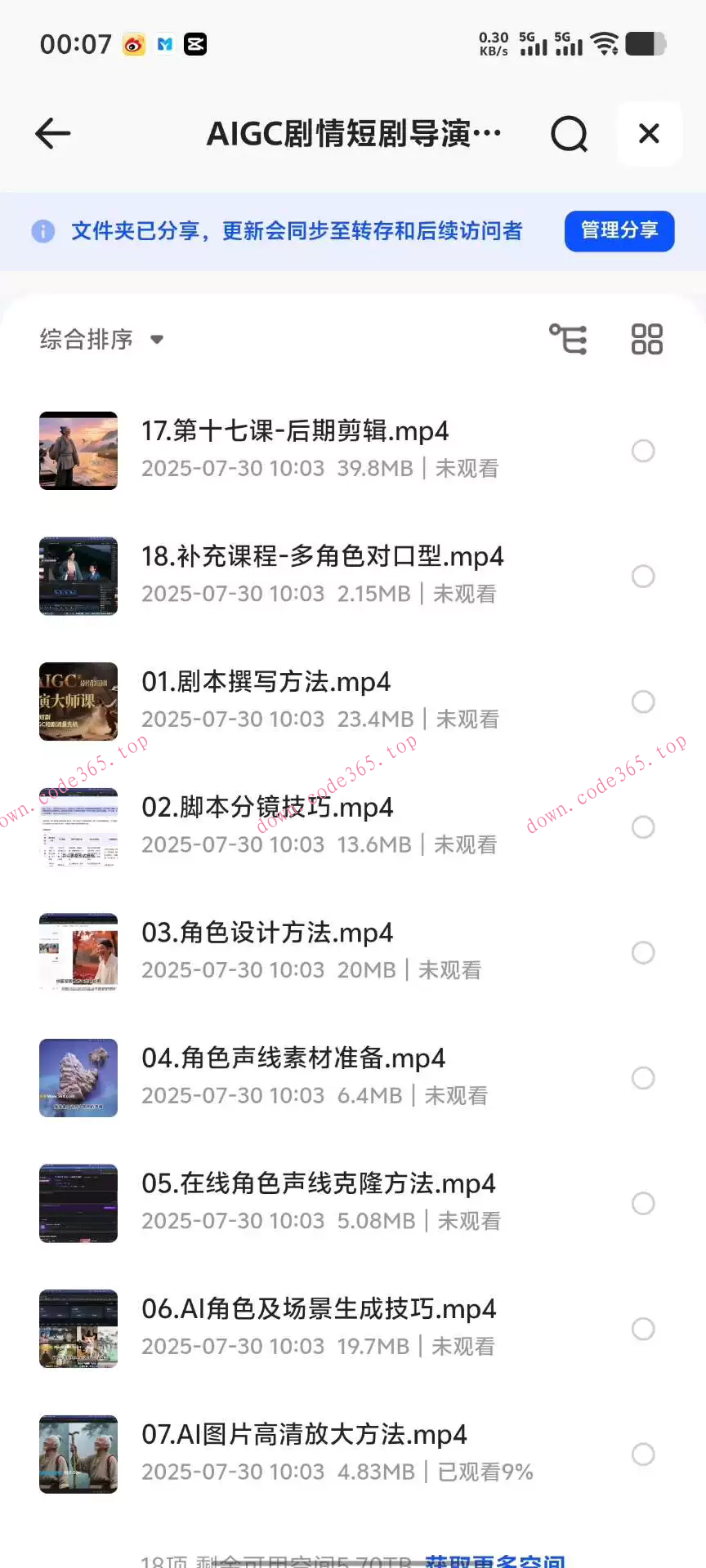This screenshot has height=1568, width=706.
Task: Close the folder with the X icon
Action: click(649, 133)
